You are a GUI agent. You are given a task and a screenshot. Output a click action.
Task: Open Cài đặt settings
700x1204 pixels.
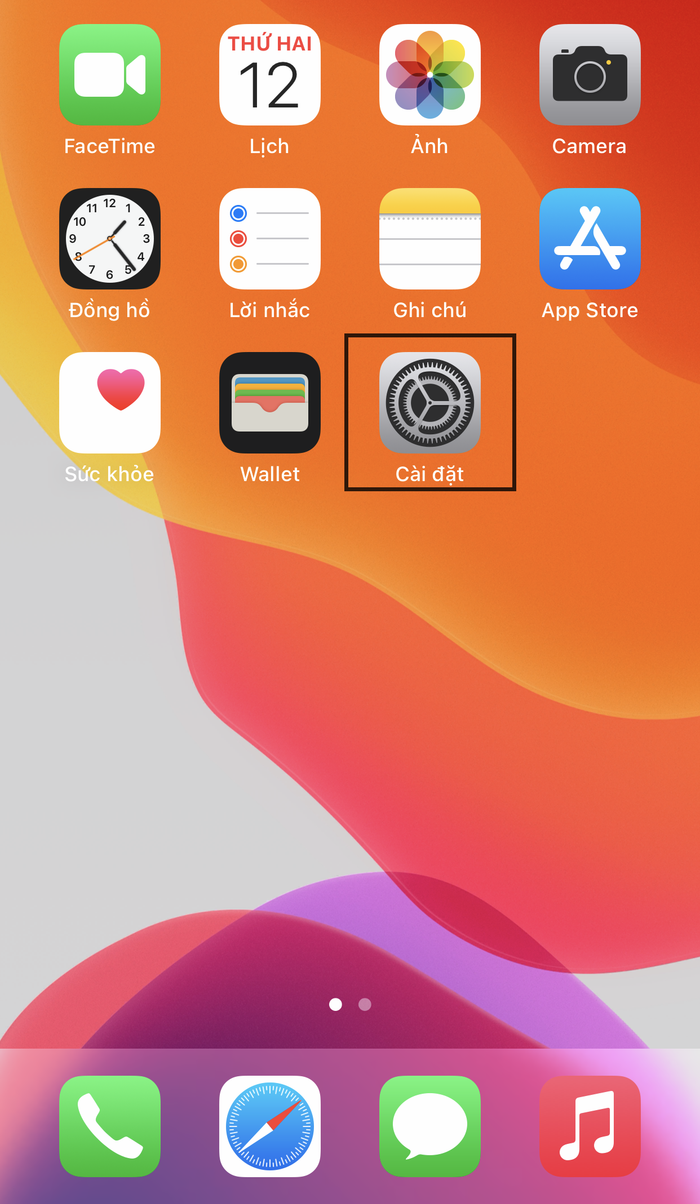tap(430, 403)
